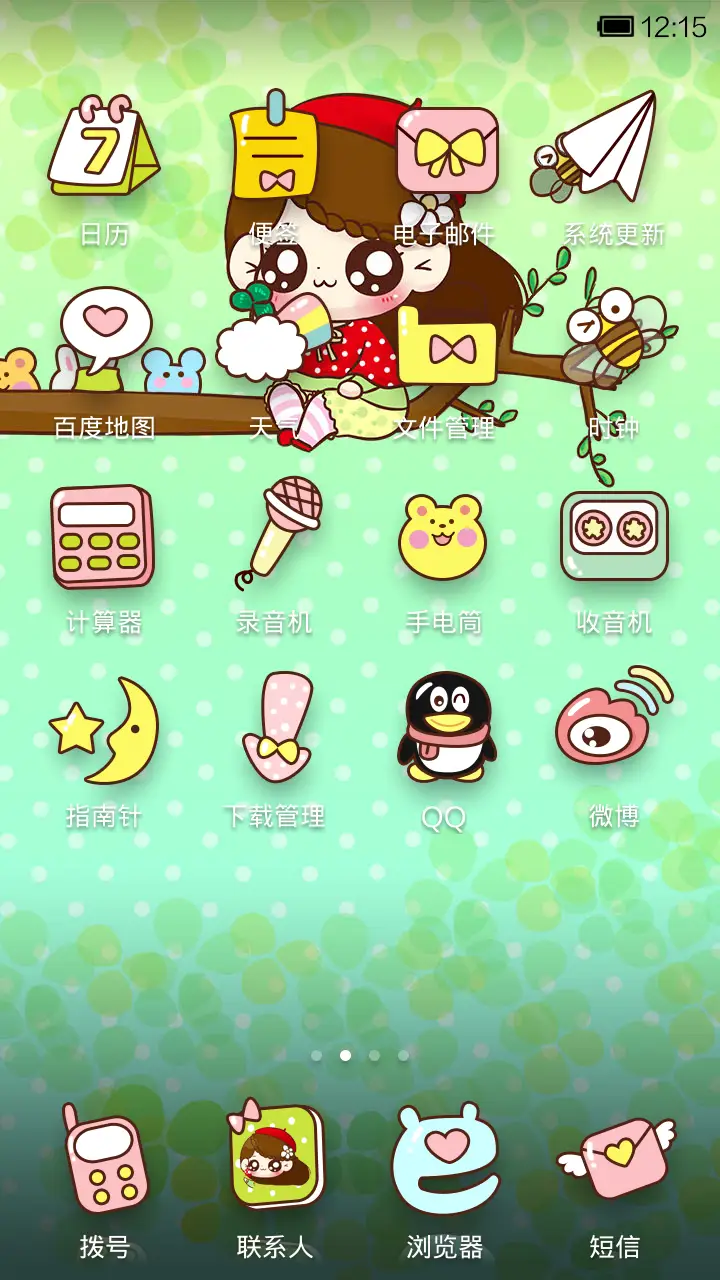Image resolution: width=720 pixels, height=1280 pixels.
Task: Open the 文件管理 file manager
Action: [447, 345]
